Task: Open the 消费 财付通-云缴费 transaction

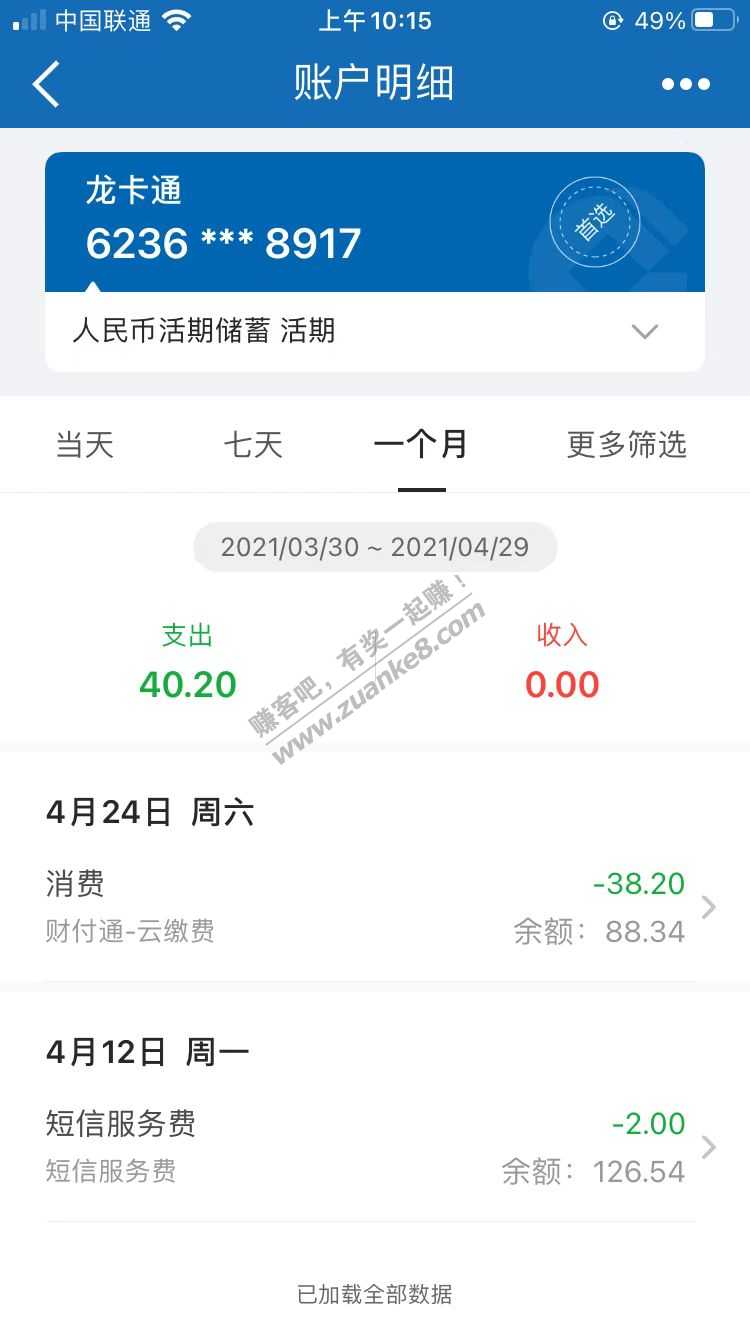Action: [x=375, y=907]
